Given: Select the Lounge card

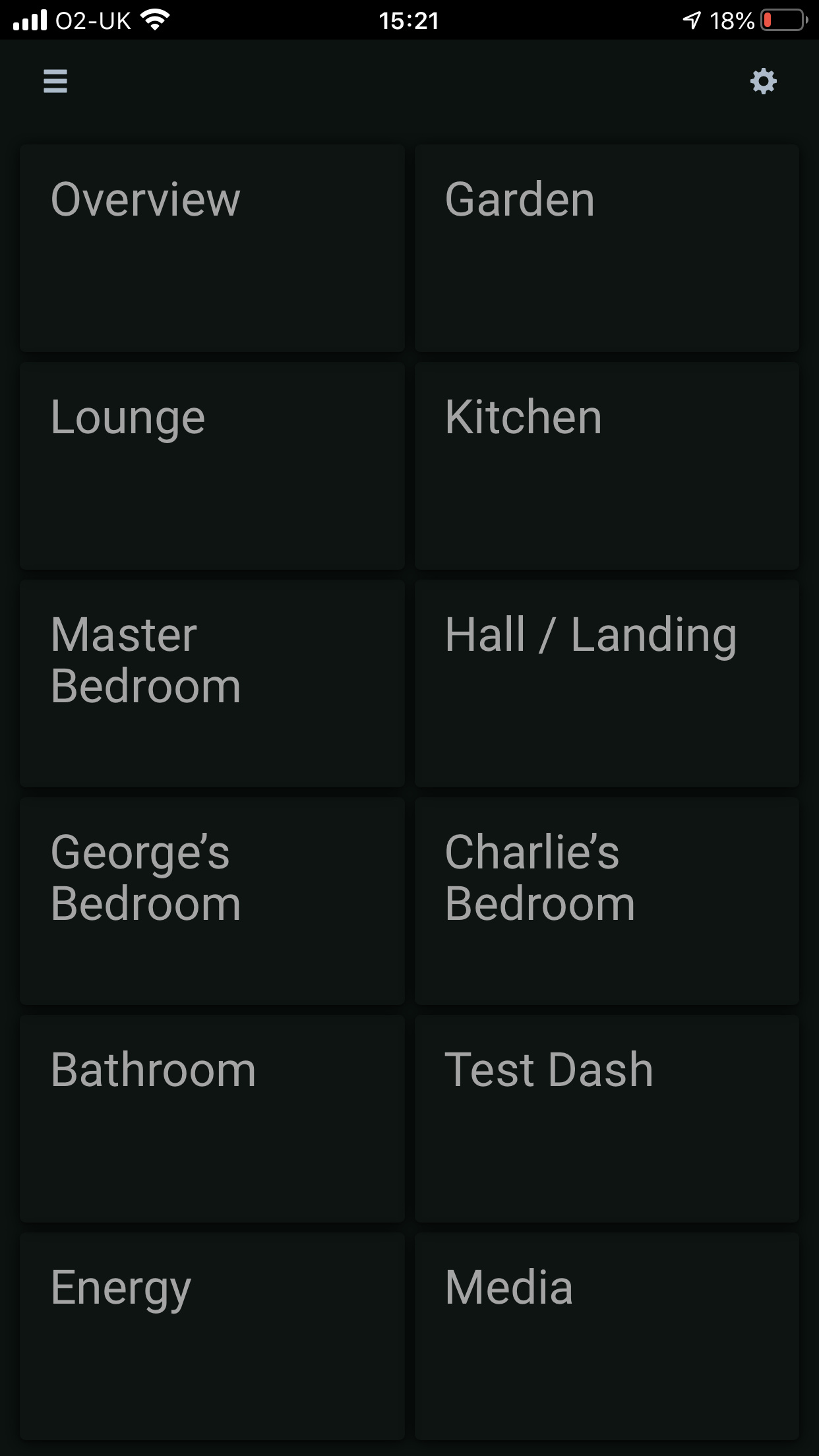Looking at the screenshot, I should (x=212, y=466).
